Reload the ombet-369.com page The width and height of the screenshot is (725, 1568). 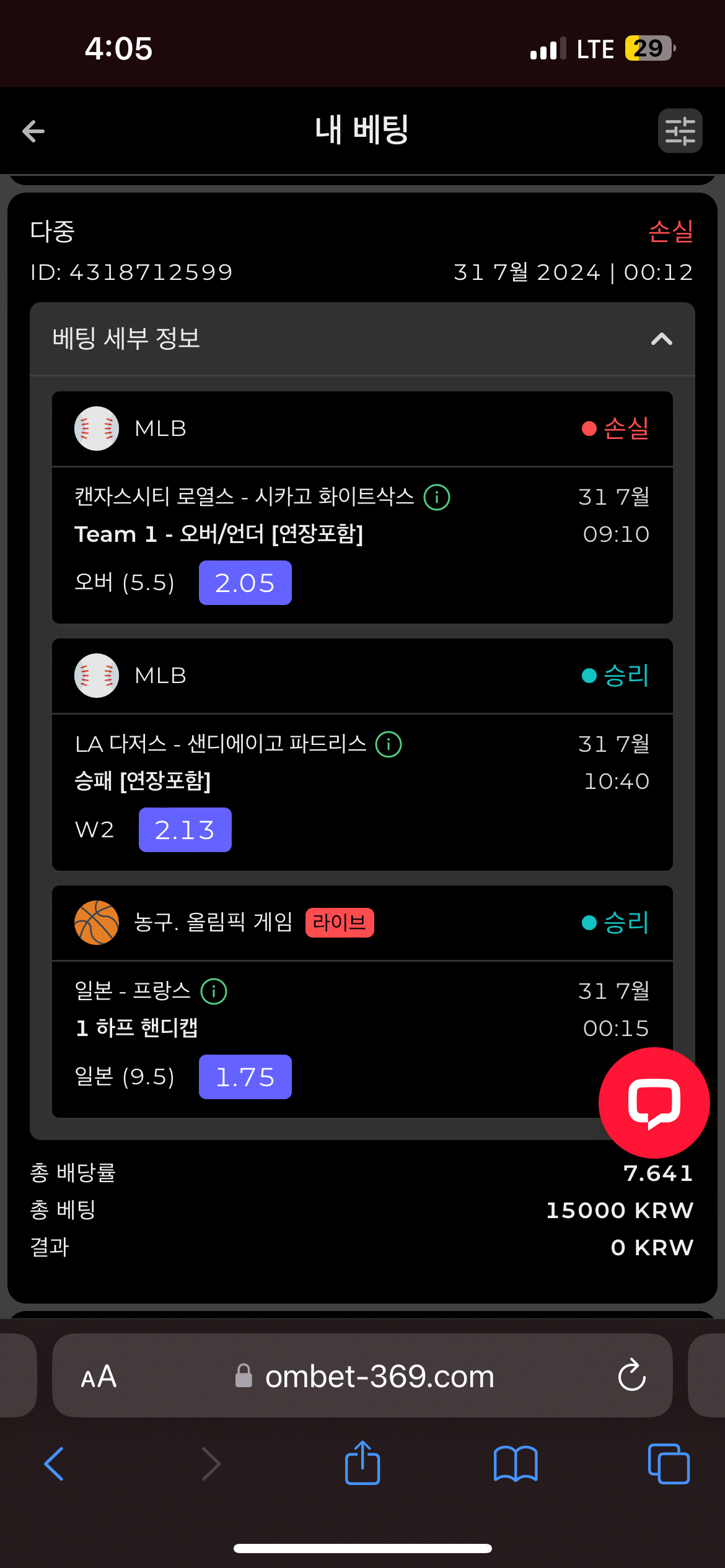[x=632, y=1375]
